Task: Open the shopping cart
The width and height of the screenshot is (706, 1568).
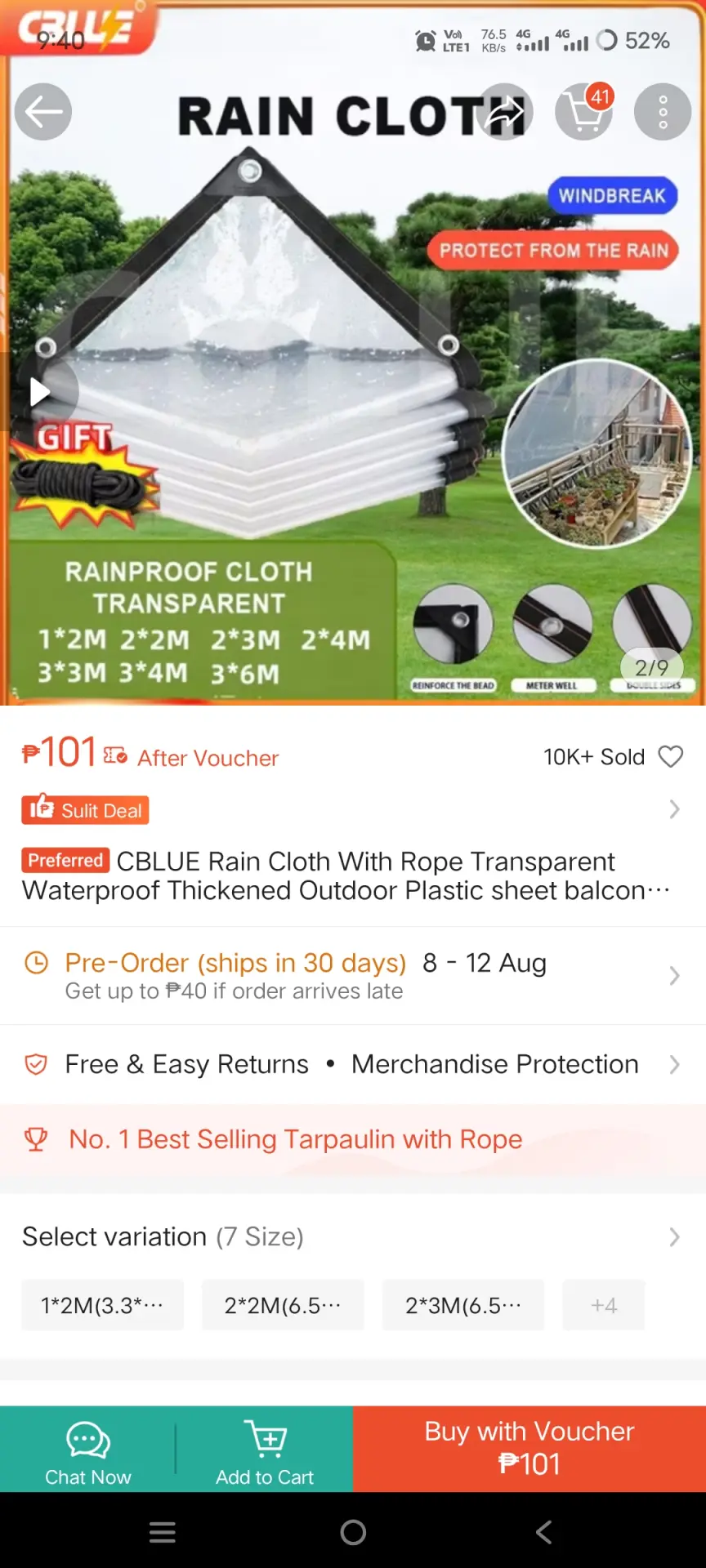Action: [584, 112]
